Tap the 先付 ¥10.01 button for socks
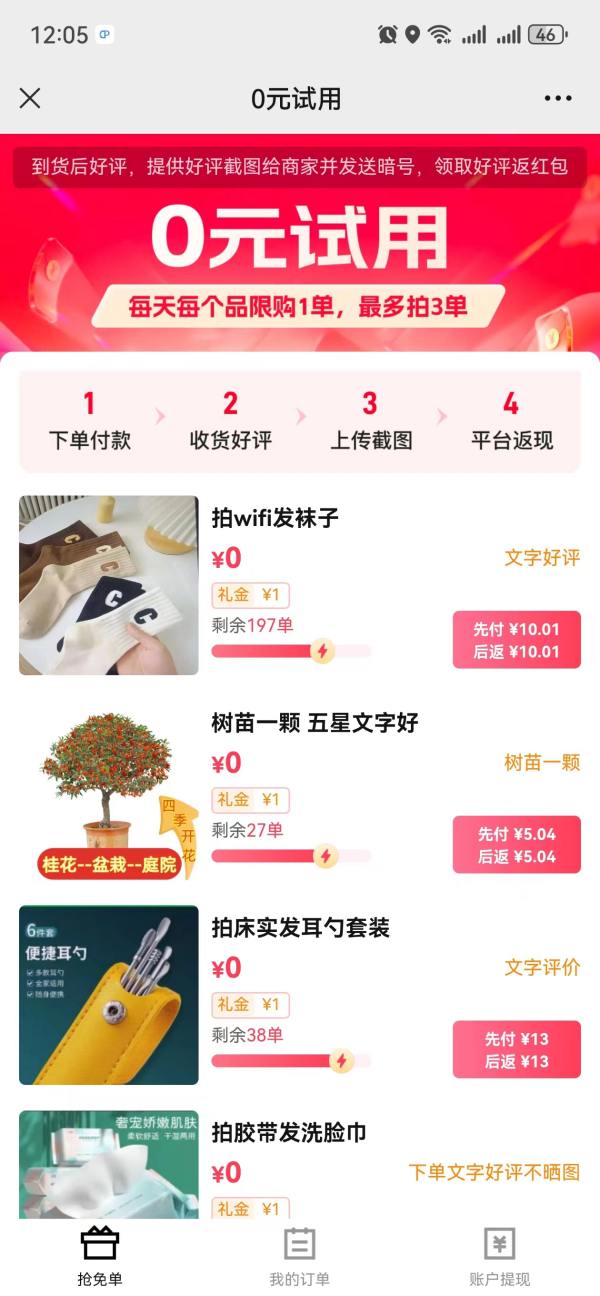The width and height of the screenshot is (600, 1296). point(516,640)
